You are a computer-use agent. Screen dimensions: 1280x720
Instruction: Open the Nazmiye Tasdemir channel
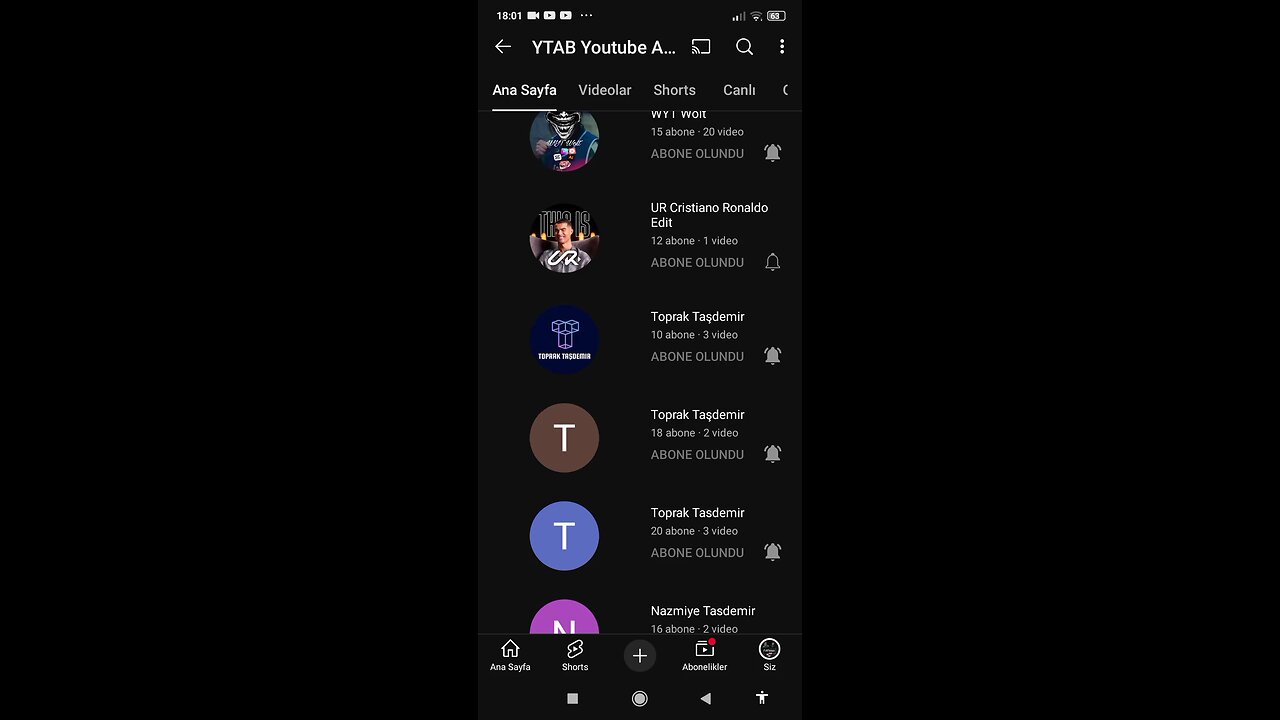tap(702, 611)
